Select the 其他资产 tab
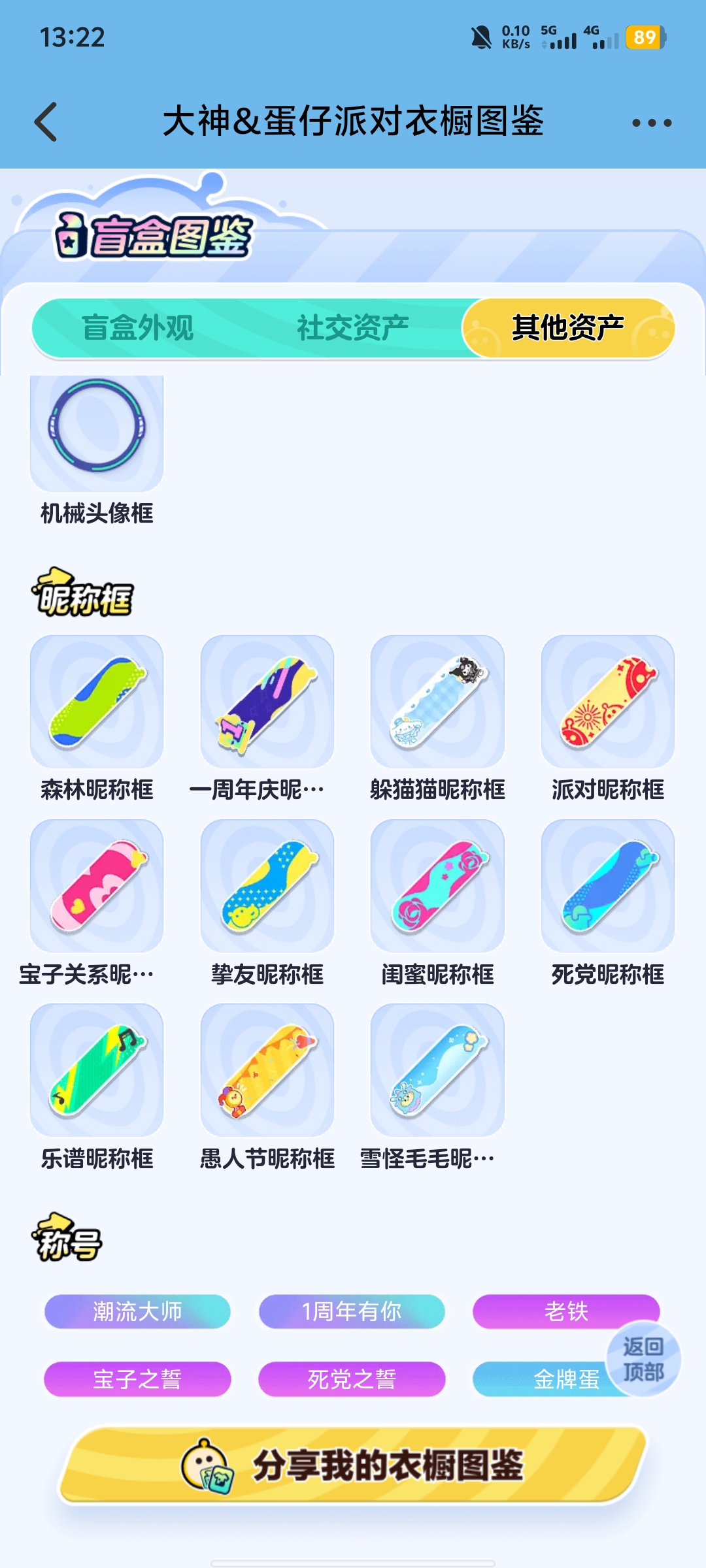Screen dimensions: 706x1568 coord(567,328)
